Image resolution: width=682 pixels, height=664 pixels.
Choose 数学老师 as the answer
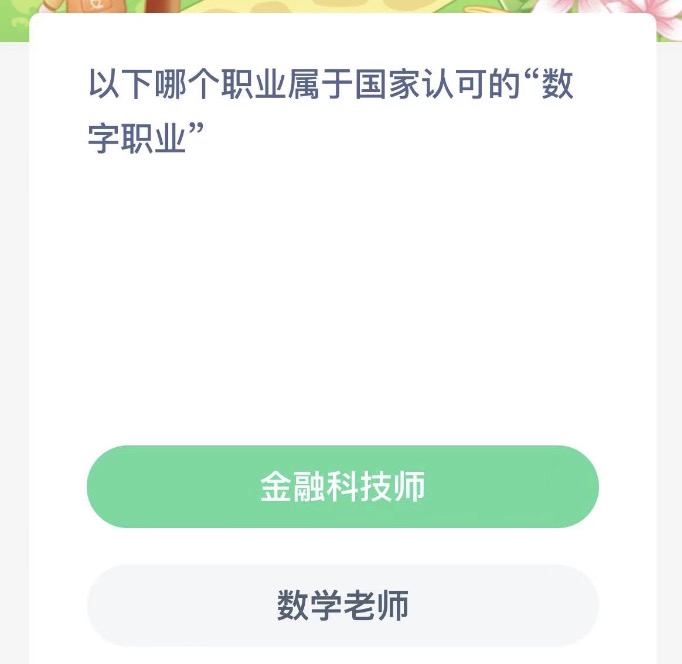pos(342,606)
